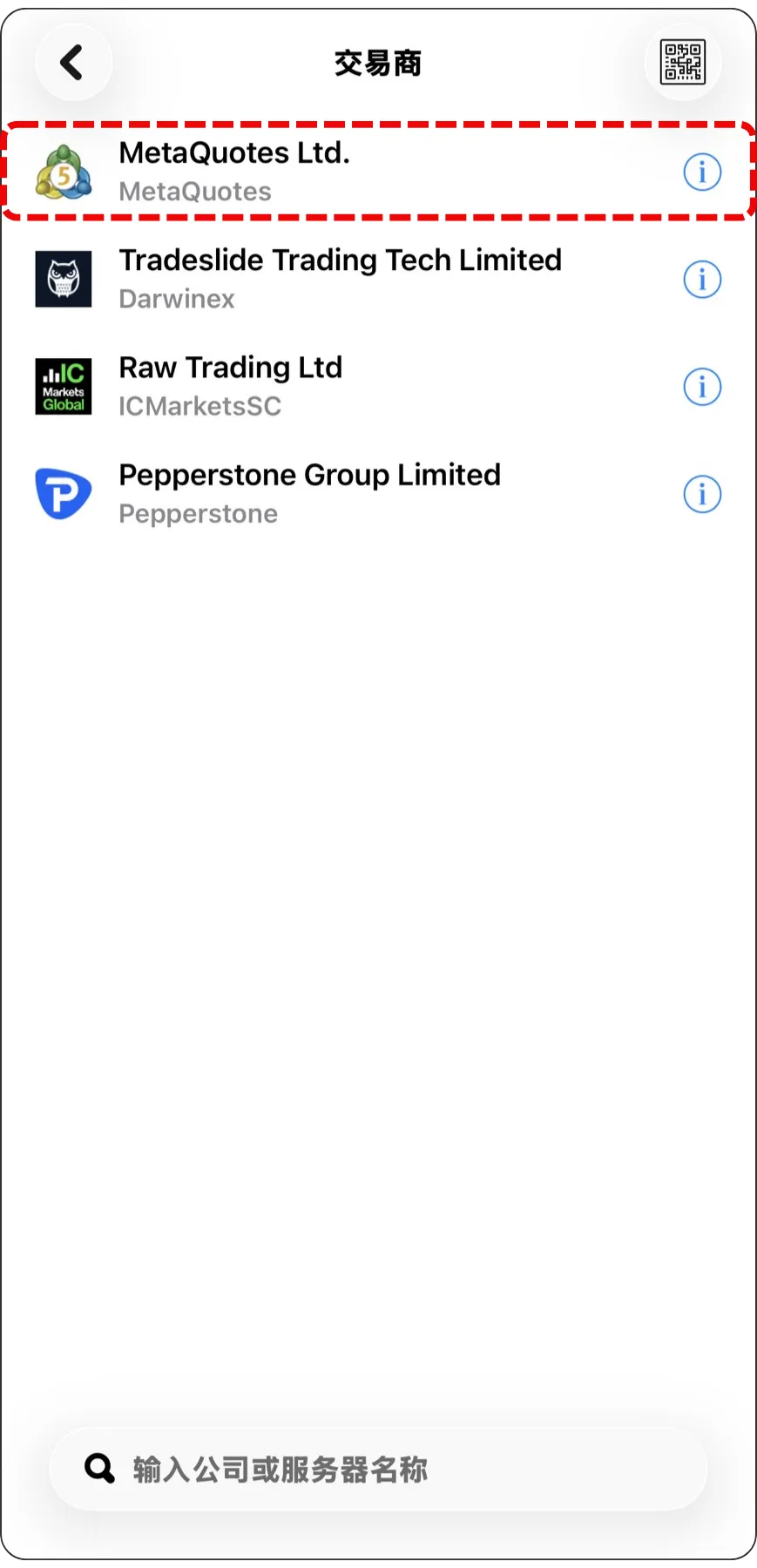The width and height of the screenshot is (757, 1568).
Task: Go back from the 交易商 screen
Action: 73,63
